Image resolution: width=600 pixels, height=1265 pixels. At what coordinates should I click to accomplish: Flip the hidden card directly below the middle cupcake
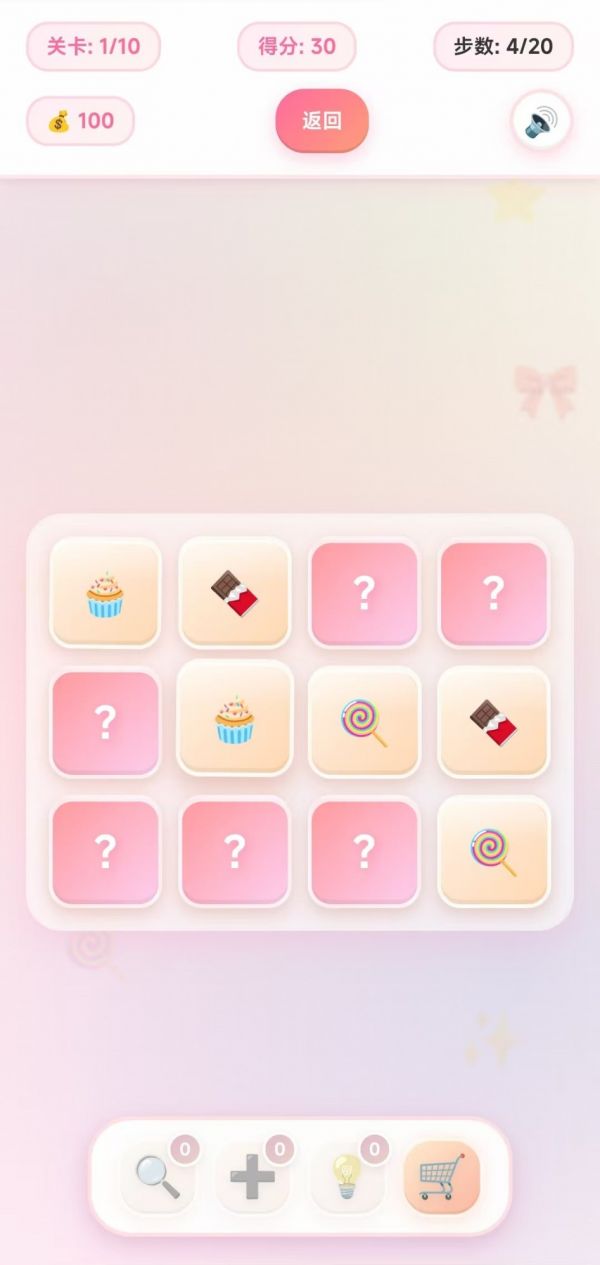234,851
